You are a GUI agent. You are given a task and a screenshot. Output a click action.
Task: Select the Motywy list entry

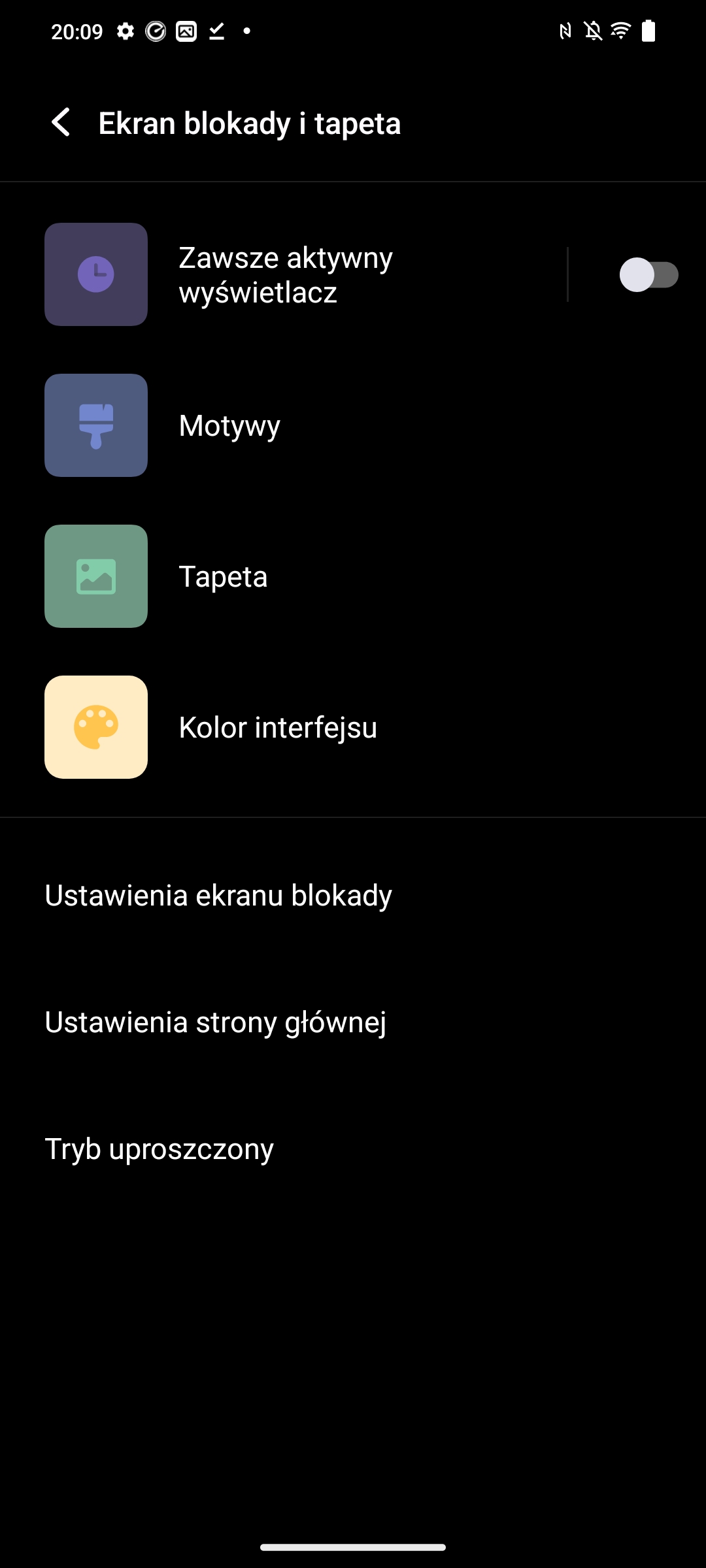pyautogui.click(x=229, y=425)
